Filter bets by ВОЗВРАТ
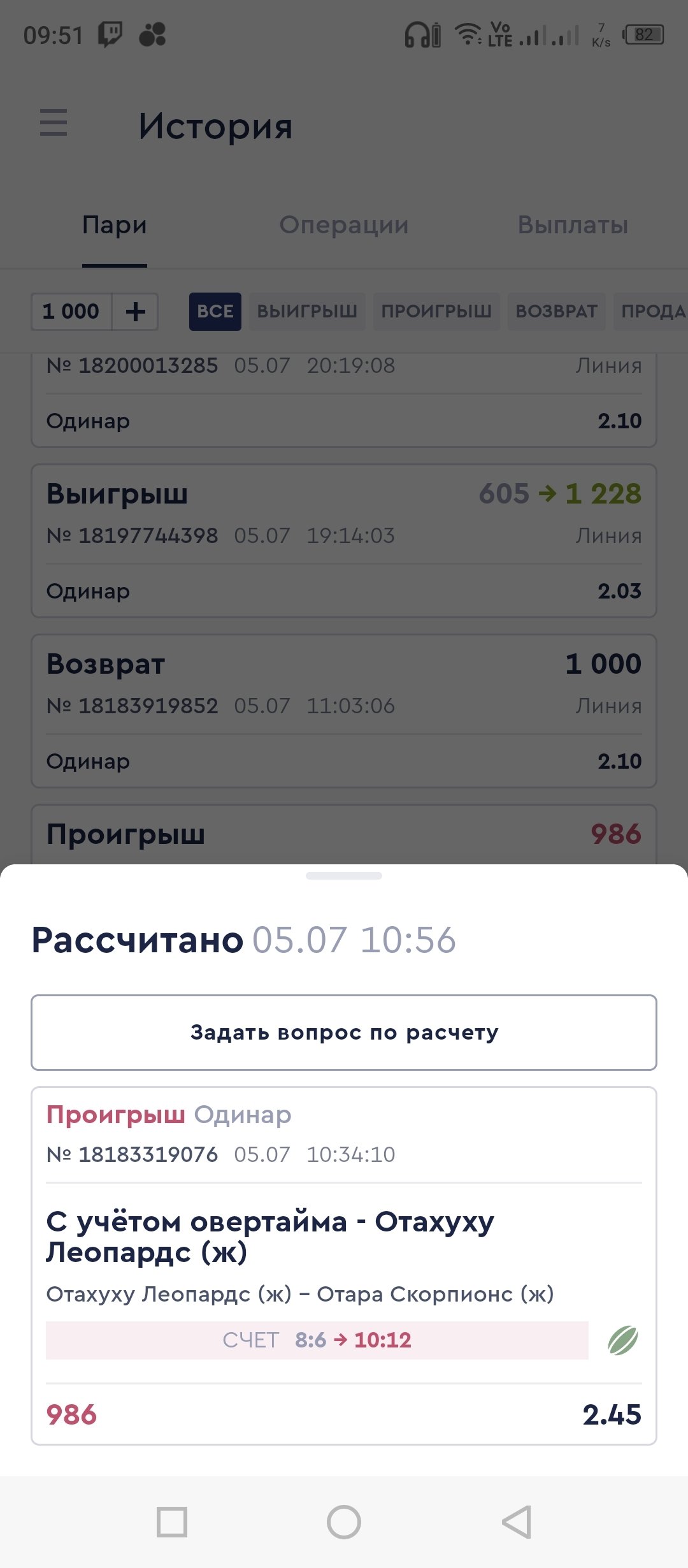688x1568 pixels. tap(556, 311)
